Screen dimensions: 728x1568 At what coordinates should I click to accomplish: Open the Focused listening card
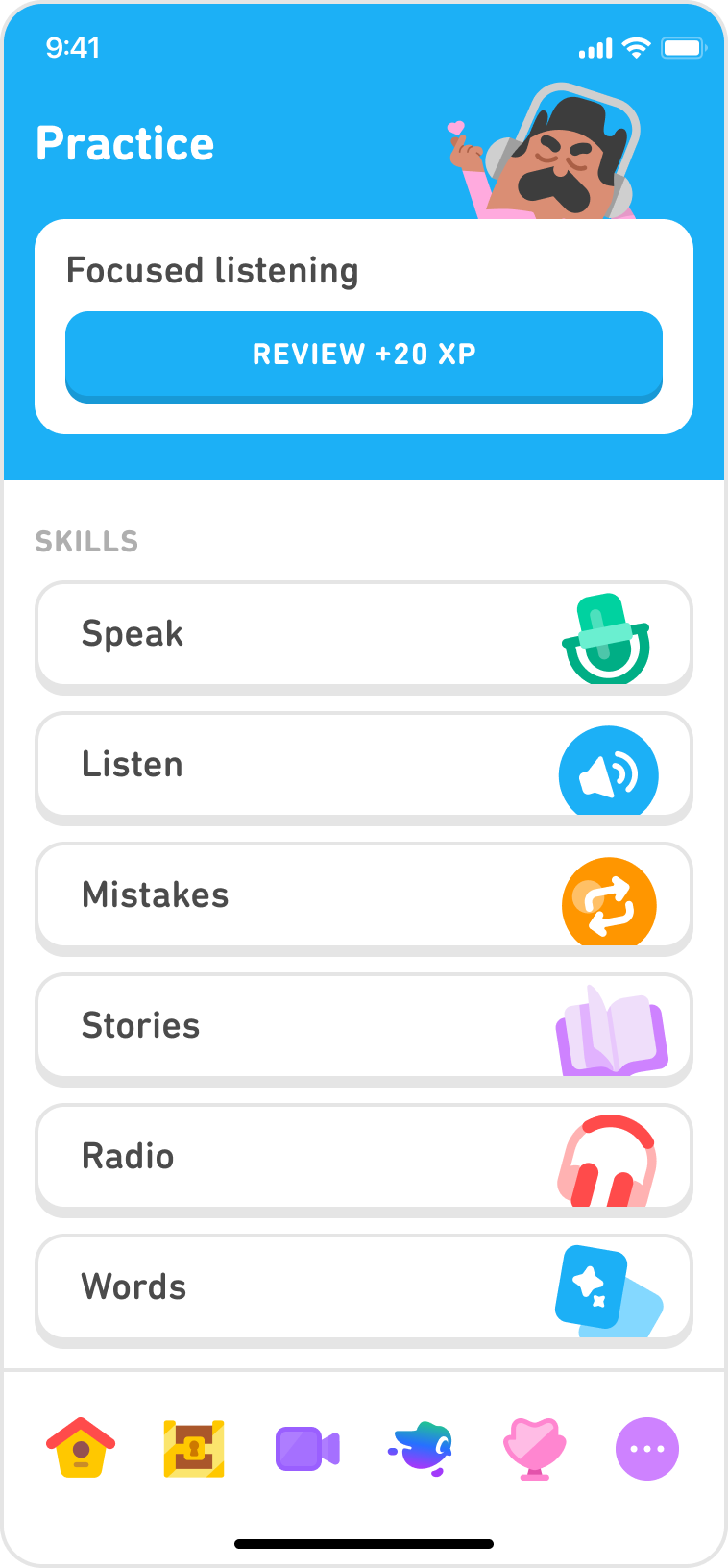(364, 354)
